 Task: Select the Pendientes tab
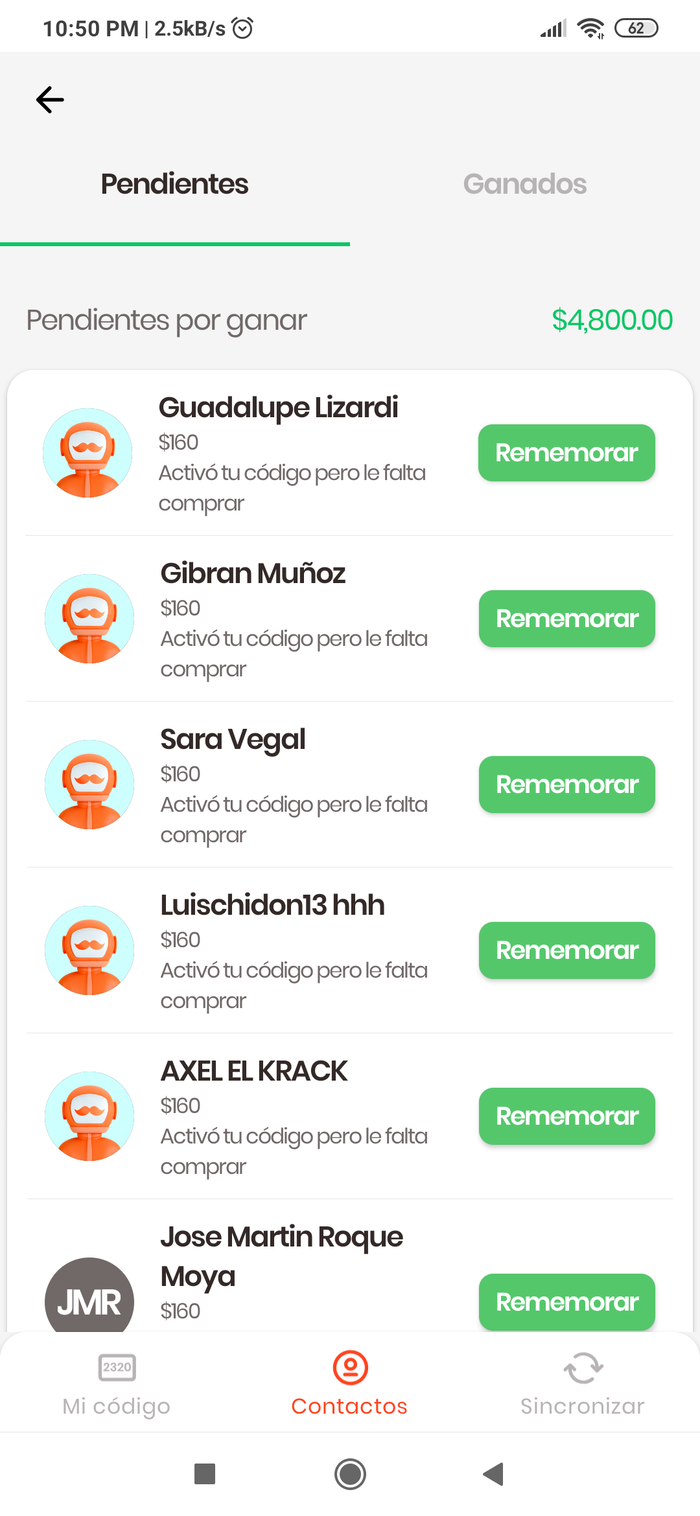pyautogui.click(x=175, y=184)
